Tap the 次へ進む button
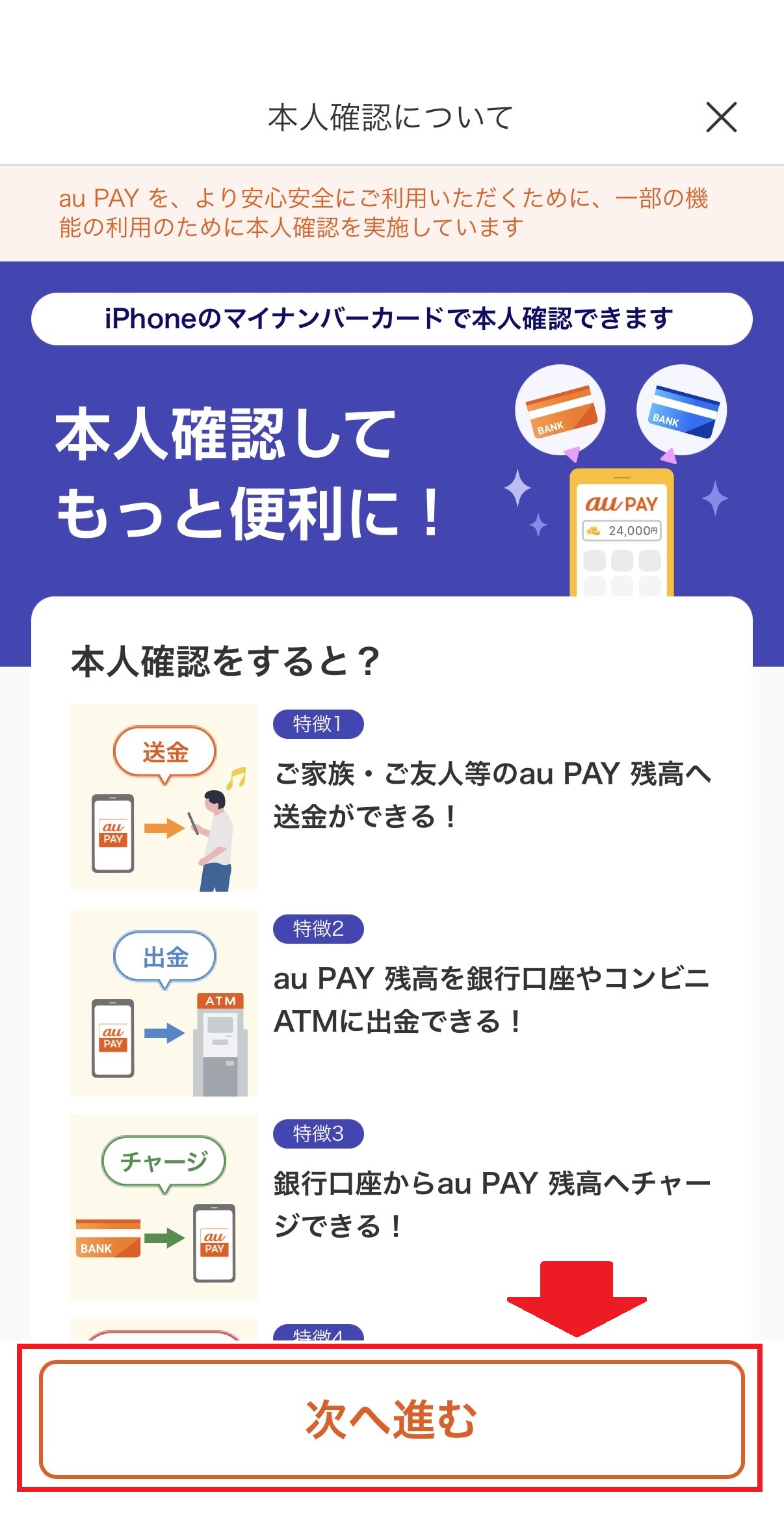This screenshot has width=784, height=1518. [x=391, y=1418]
